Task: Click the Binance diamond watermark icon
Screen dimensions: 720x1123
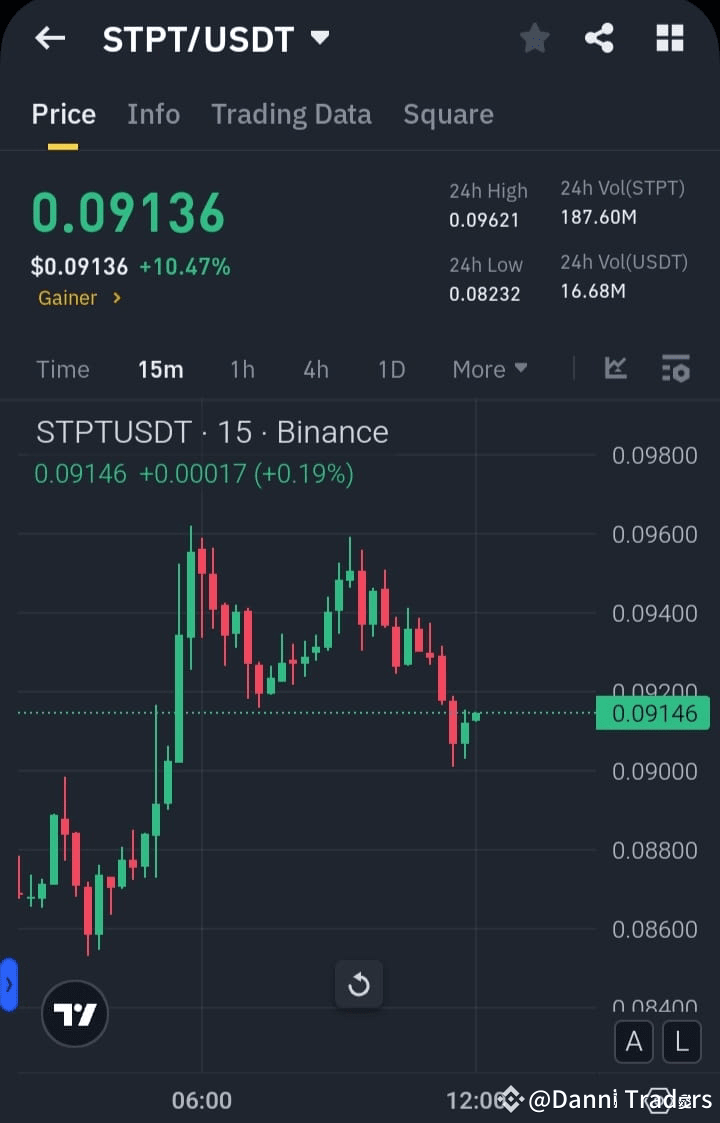Action: [x=511, y=1099]
